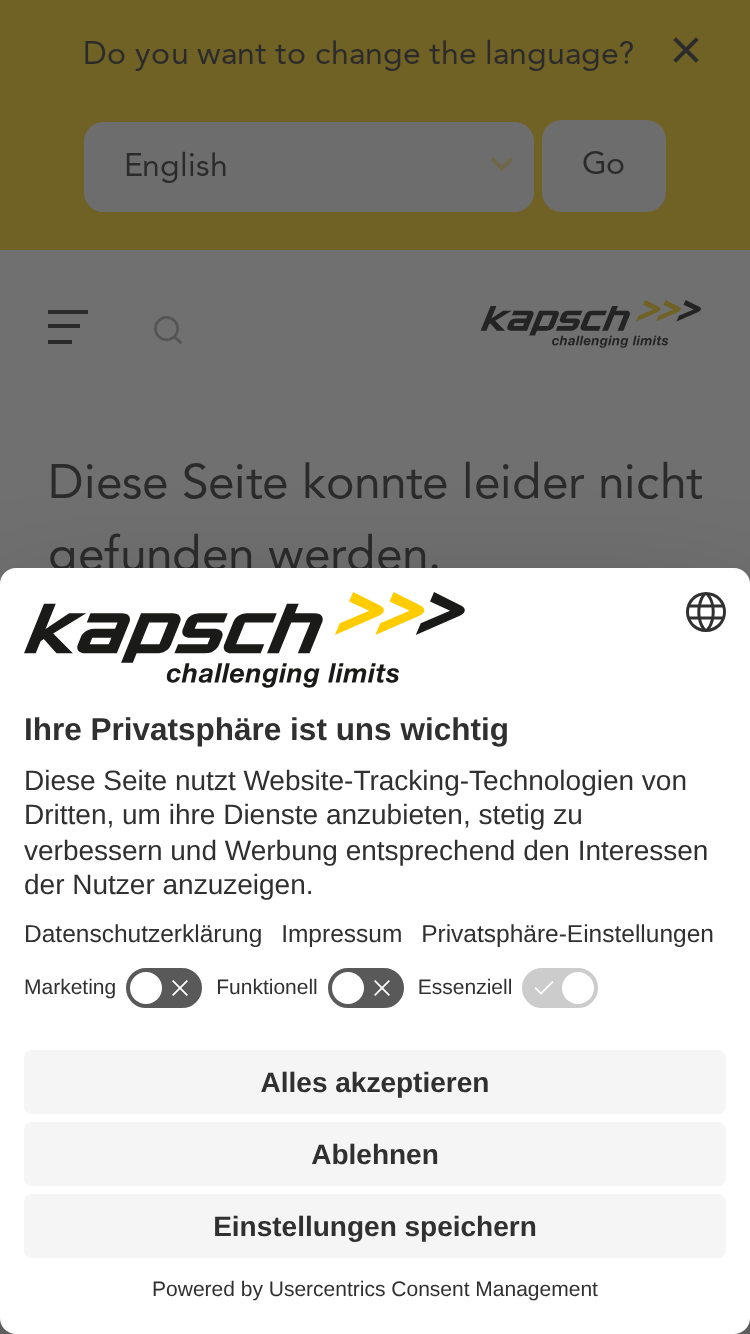This screenshot has height=1334, width=750.
Task: Reject cookies with Ablehnen
Action: pyautogui.click(x=375, y=1154)
